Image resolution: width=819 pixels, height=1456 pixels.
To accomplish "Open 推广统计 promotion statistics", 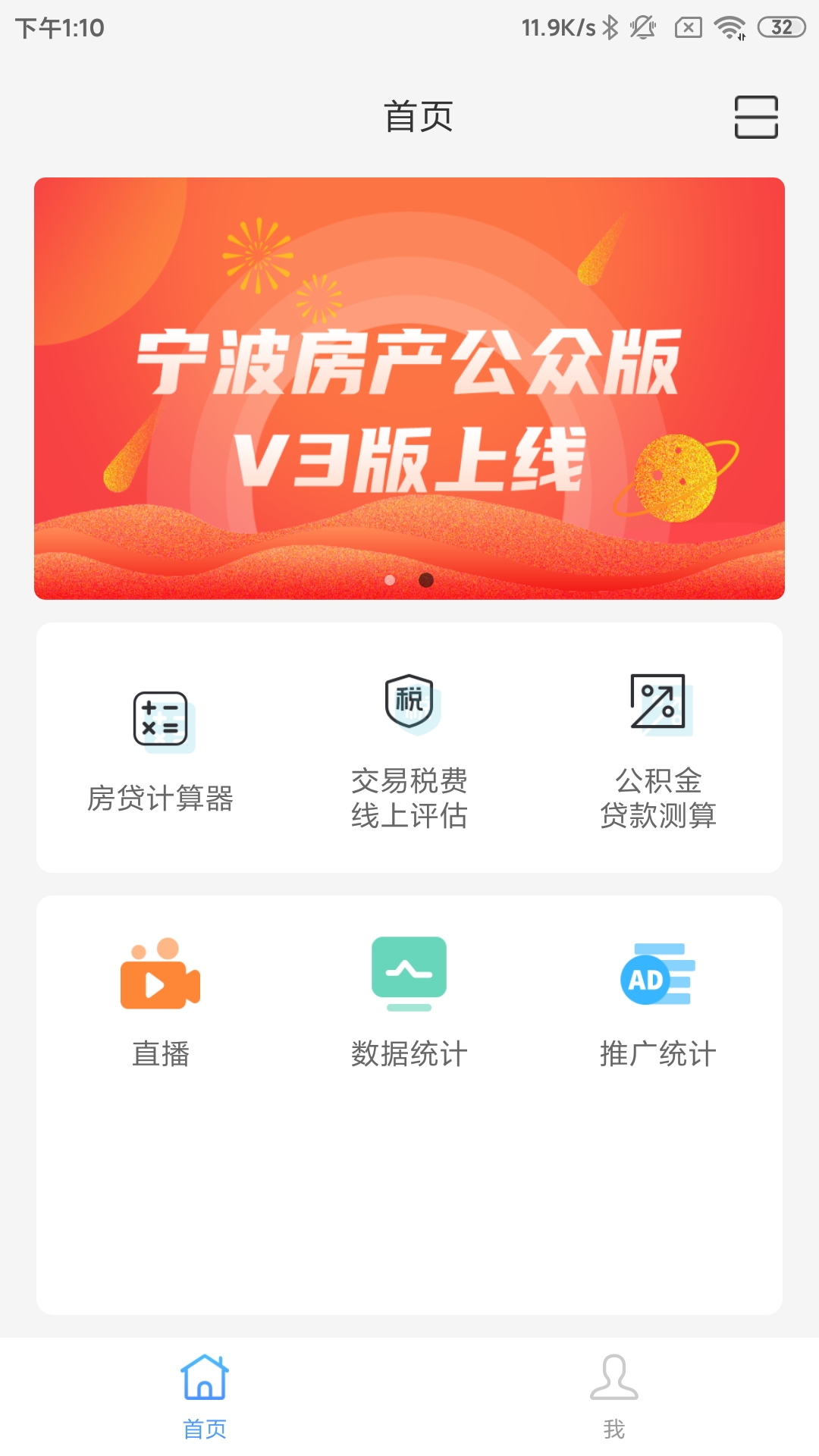I will tap(658, 1003).
